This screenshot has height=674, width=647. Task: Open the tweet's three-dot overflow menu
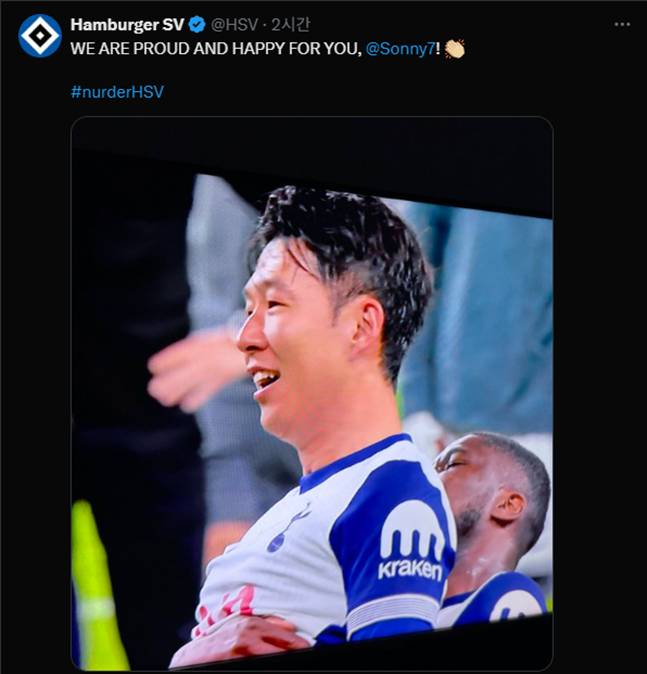point(622,24)
